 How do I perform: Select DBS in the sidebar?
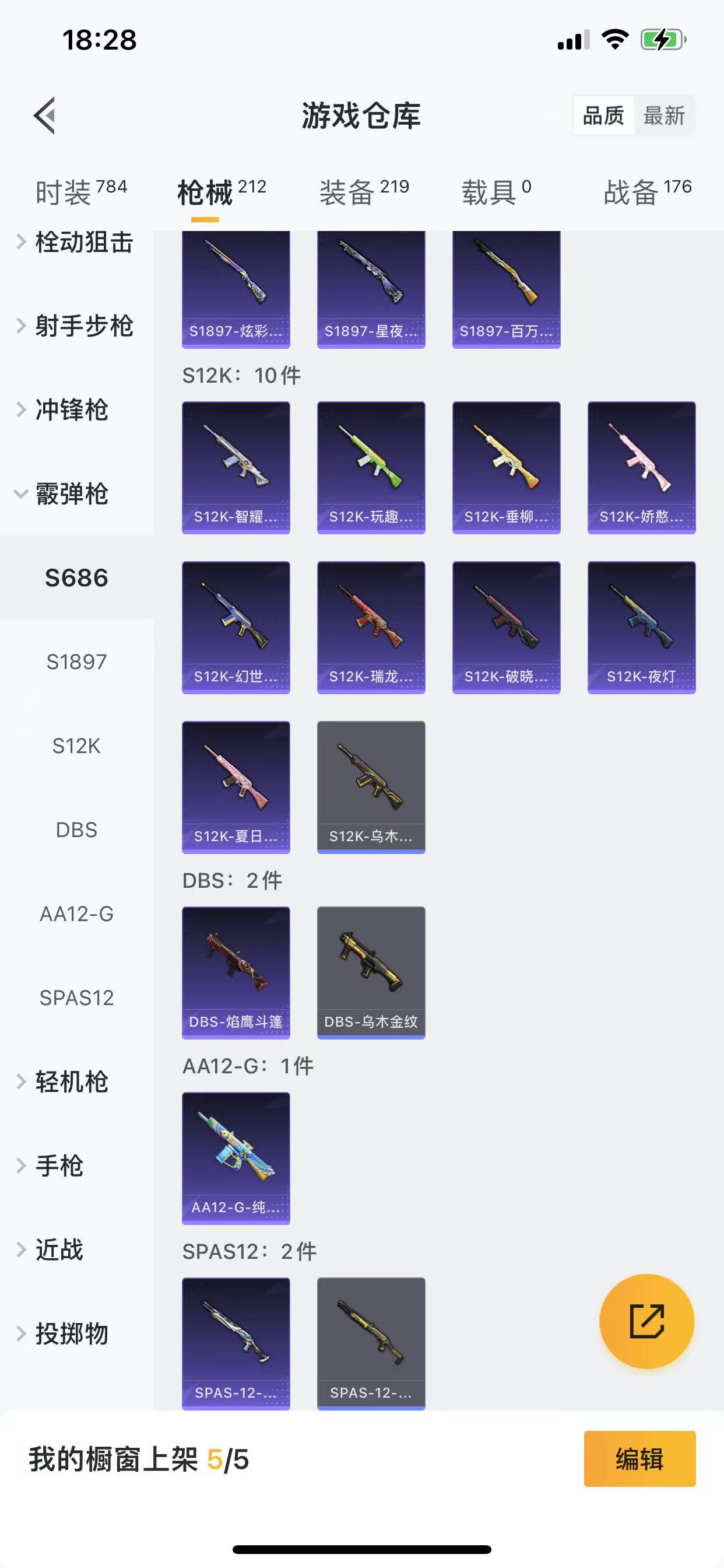click(77, 829)
